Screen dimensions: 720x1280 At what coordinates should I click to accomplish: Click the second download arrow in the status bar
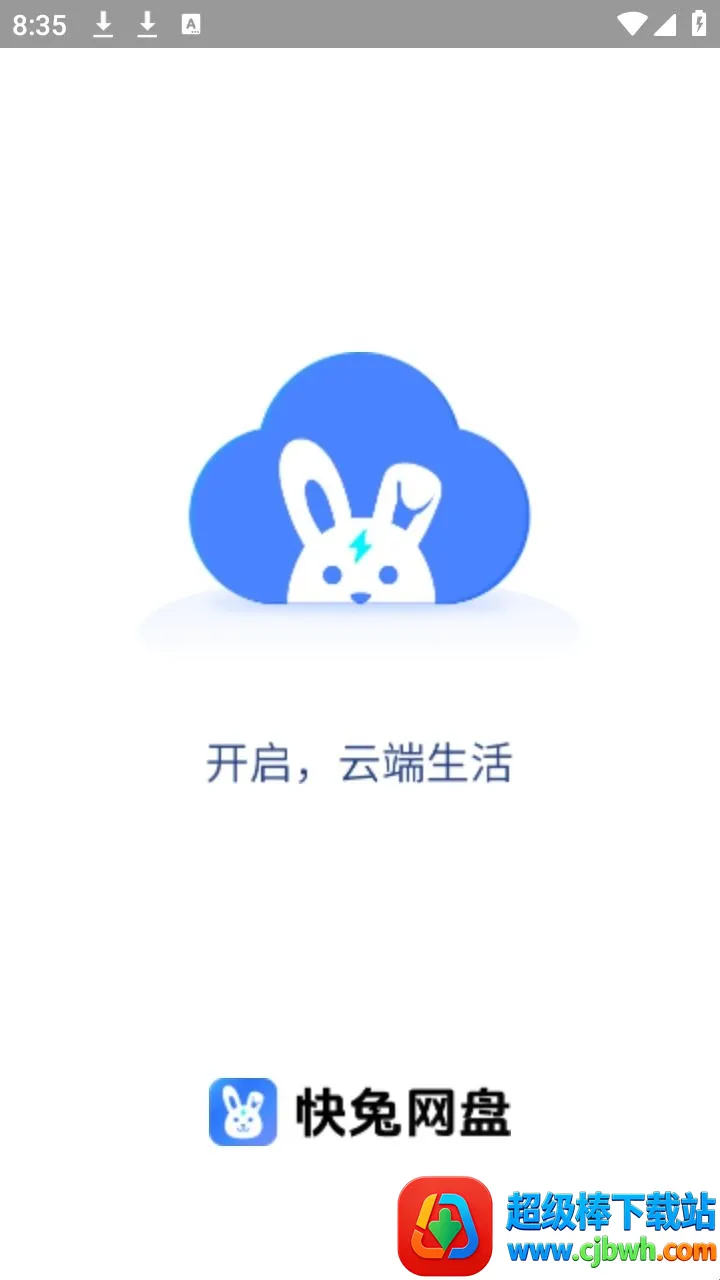pos(147,25)
